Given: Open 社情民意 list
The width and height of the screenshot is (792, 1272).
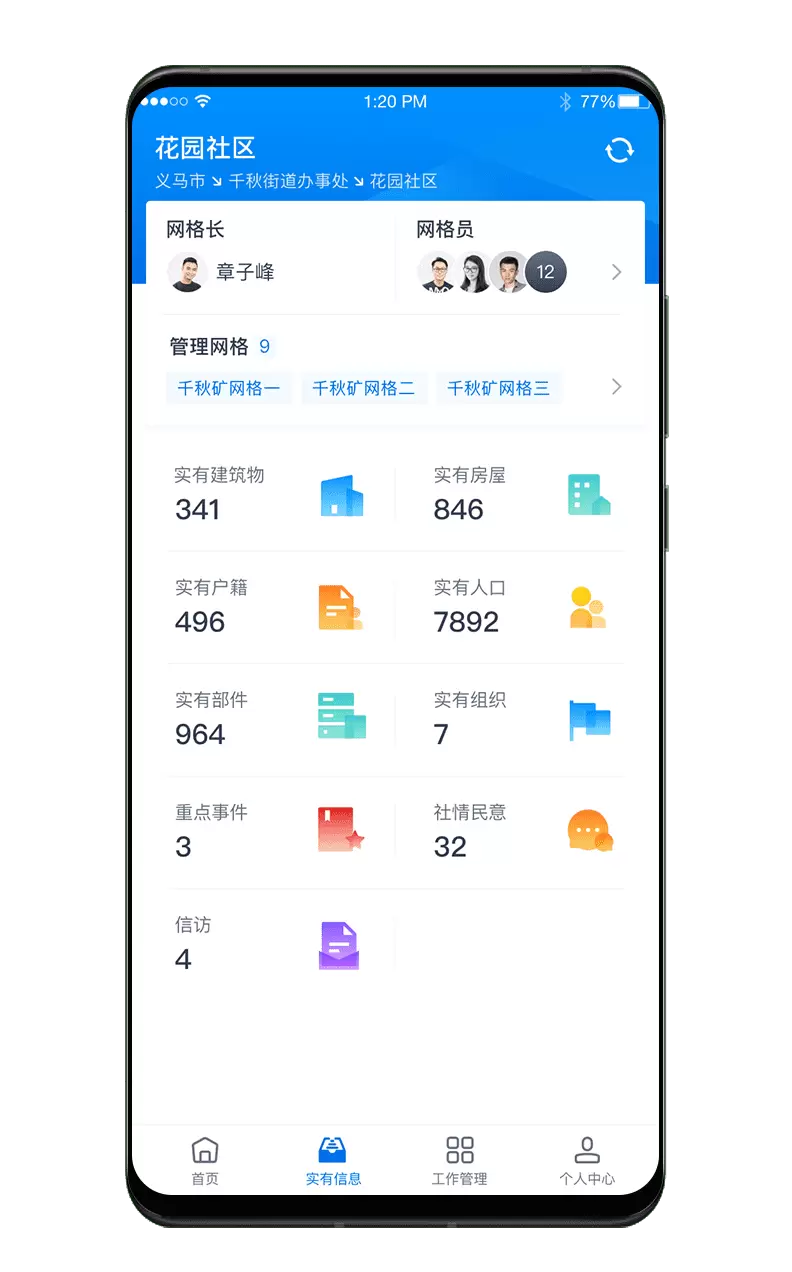Looking at the screenshot, I should (x=522, y=830).
